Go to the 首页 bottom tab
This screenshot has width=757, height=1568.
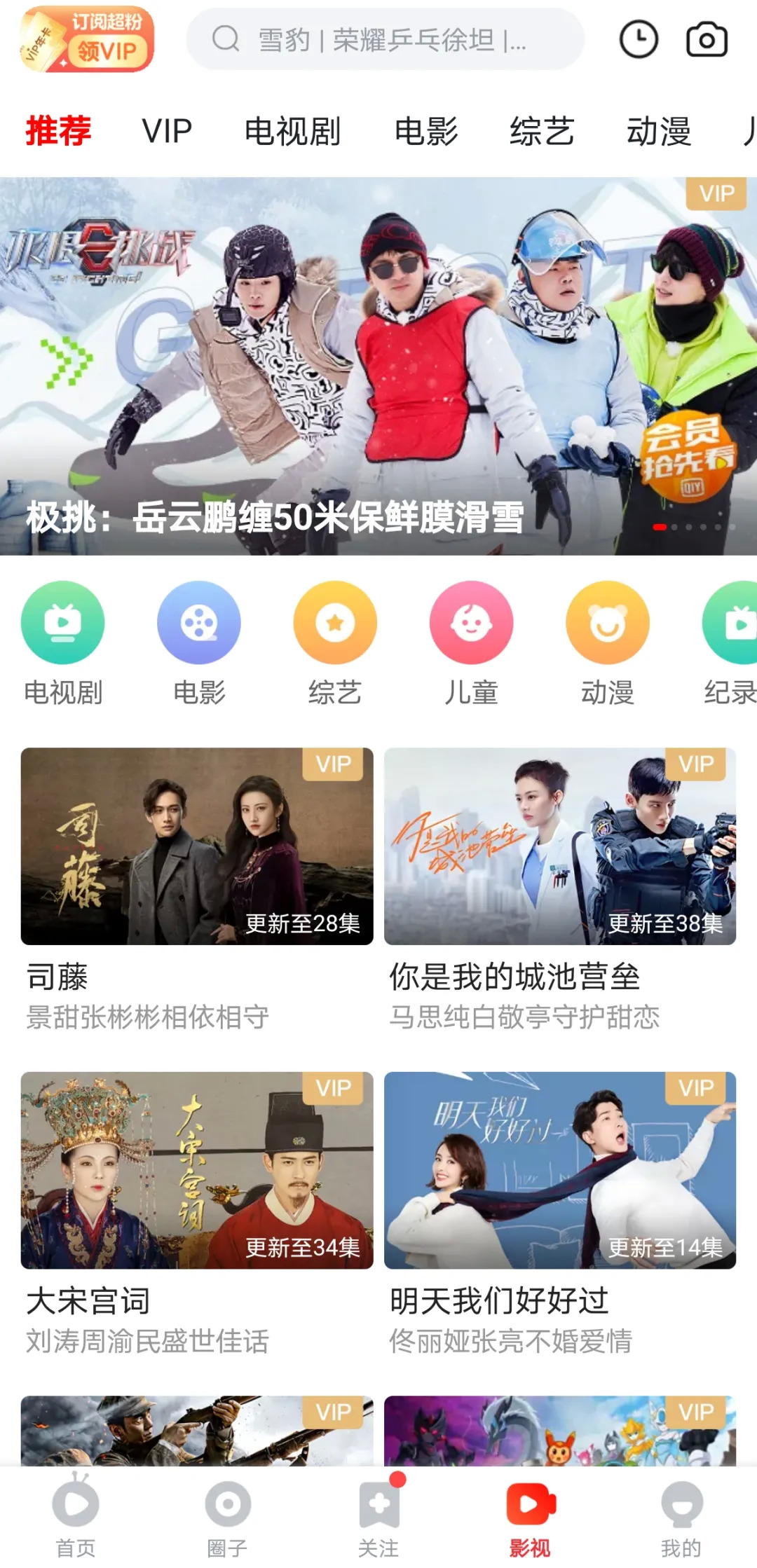[x=76, y=1515]
